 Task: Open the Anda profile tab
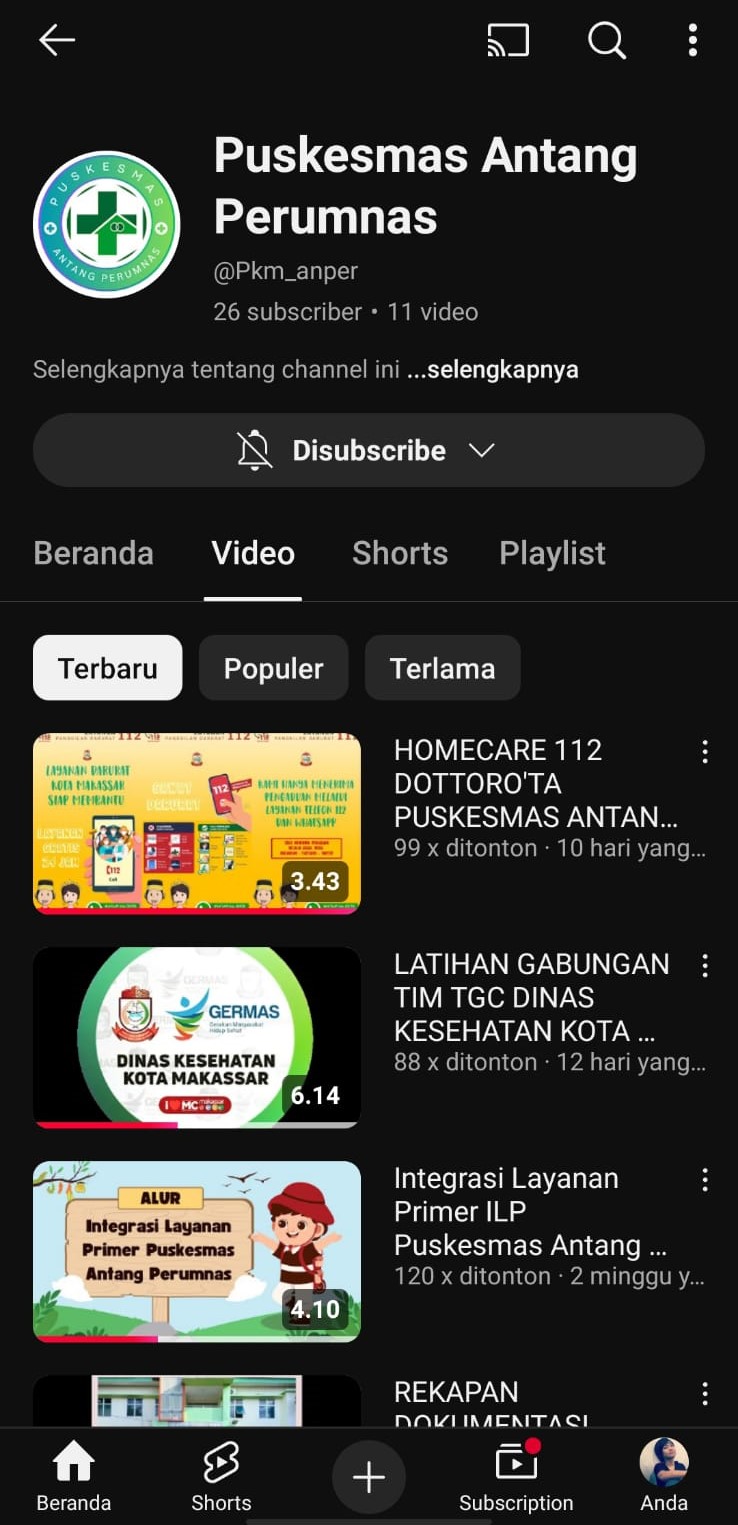pos(664,1477)
